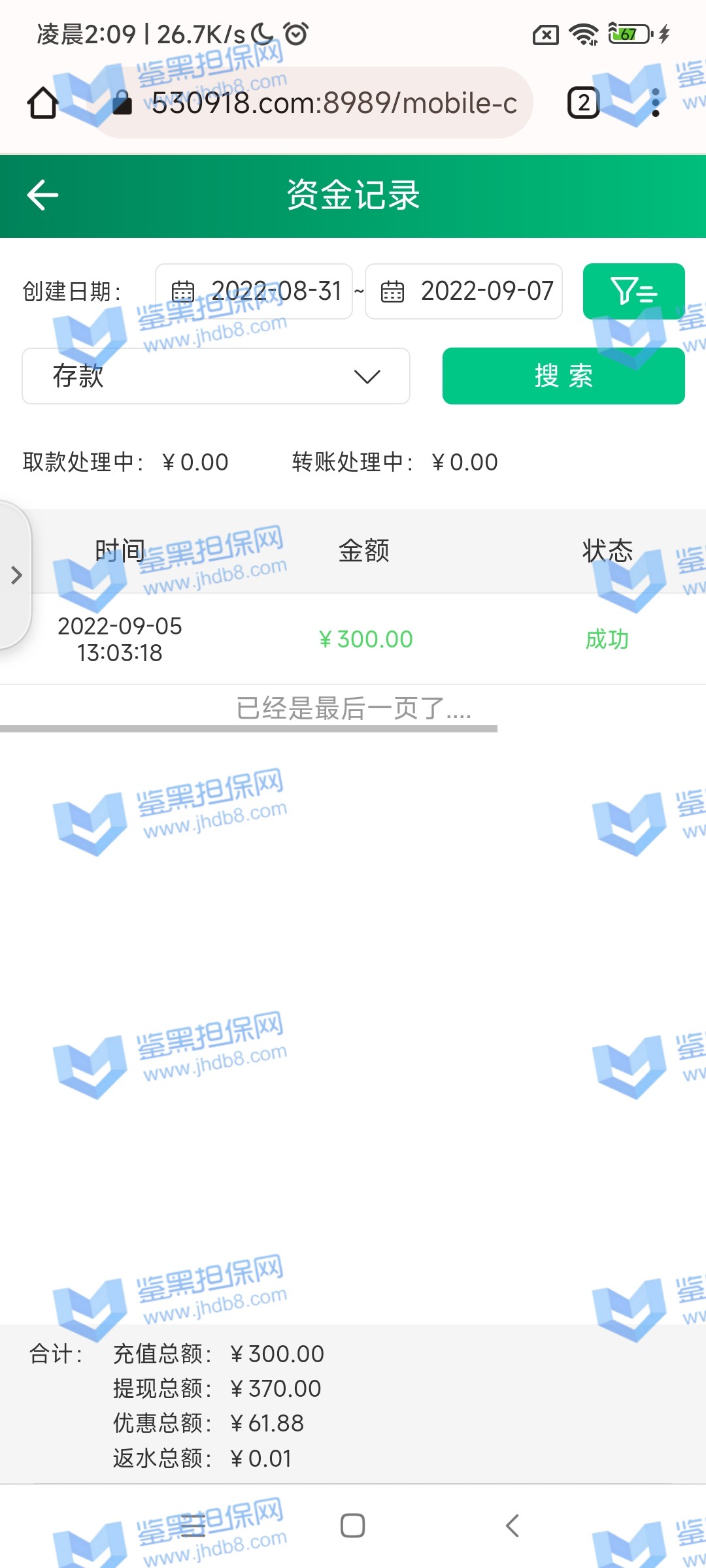Go back from the 资金记录 page
This screenshot has height=1568, width=706.
[x=43, y=195]
